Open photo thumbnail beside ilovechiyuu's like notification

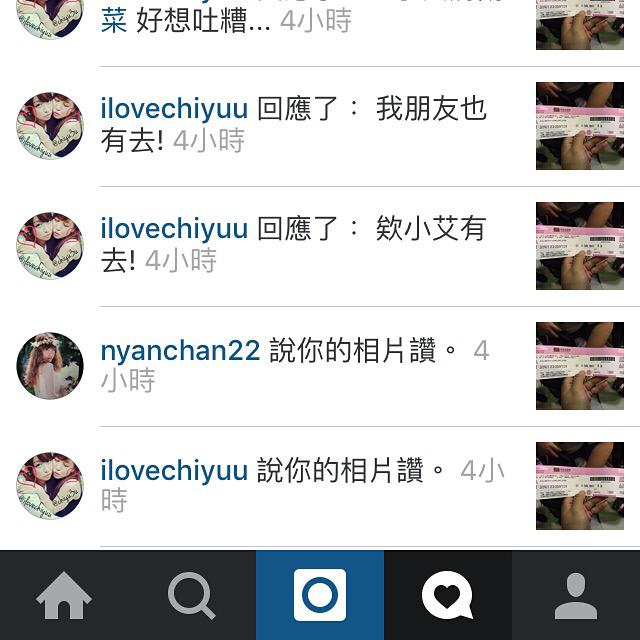coord(579,486)
